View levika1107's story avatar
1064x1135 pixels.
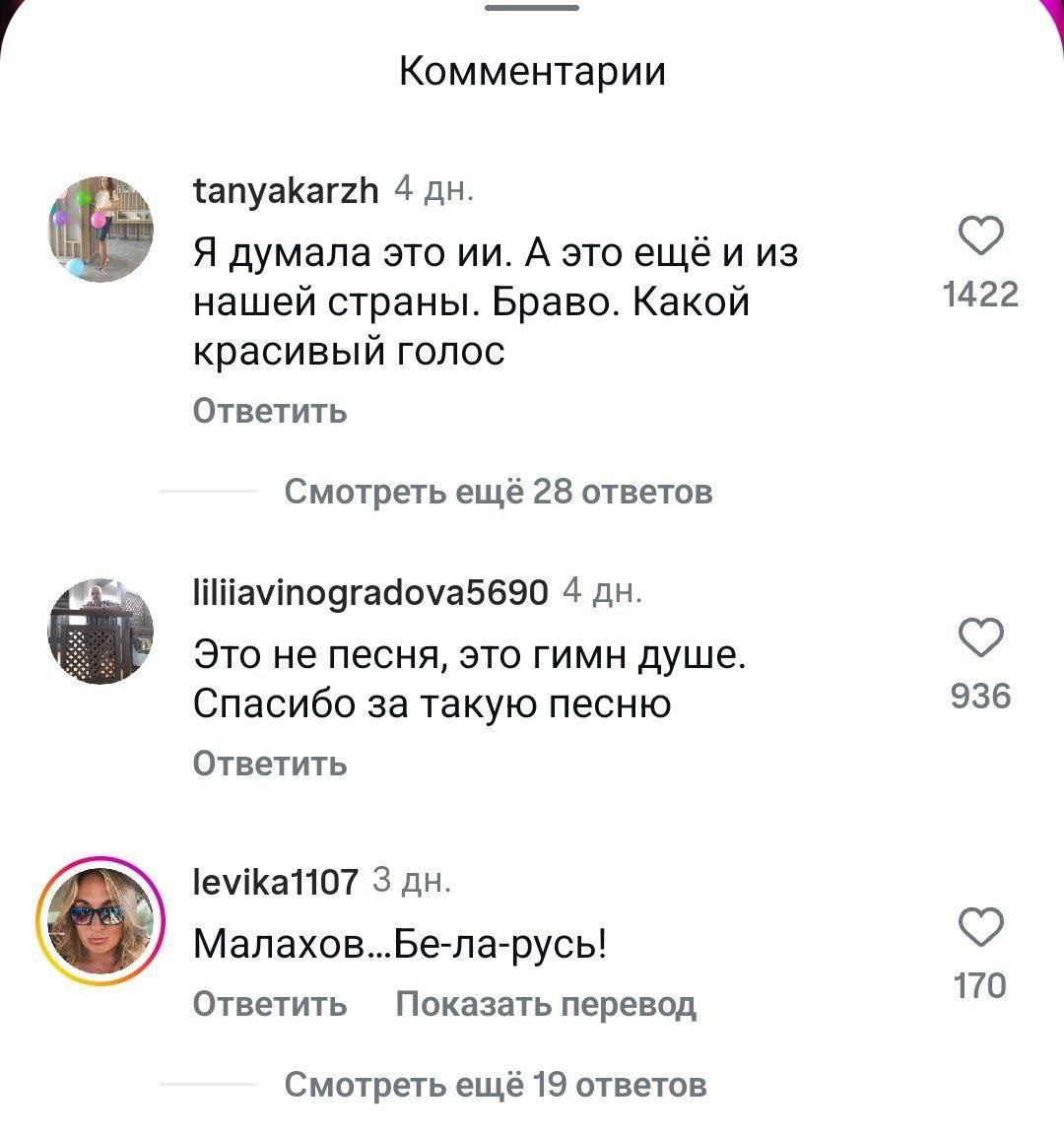pyautogui.click(x=100, y=921)
